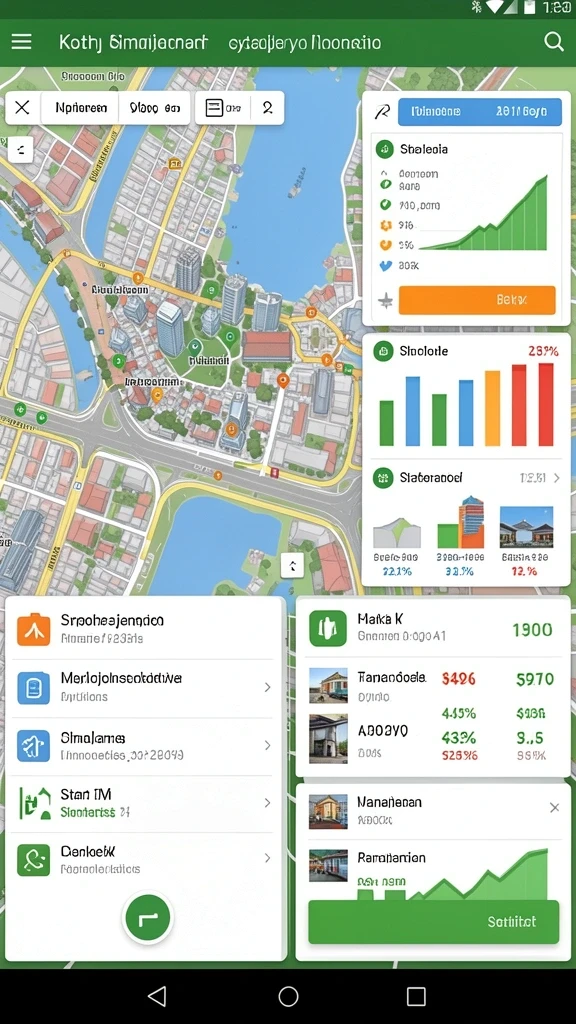
Task: Select the blue Iblooone tab
Action: pos(479,112)
